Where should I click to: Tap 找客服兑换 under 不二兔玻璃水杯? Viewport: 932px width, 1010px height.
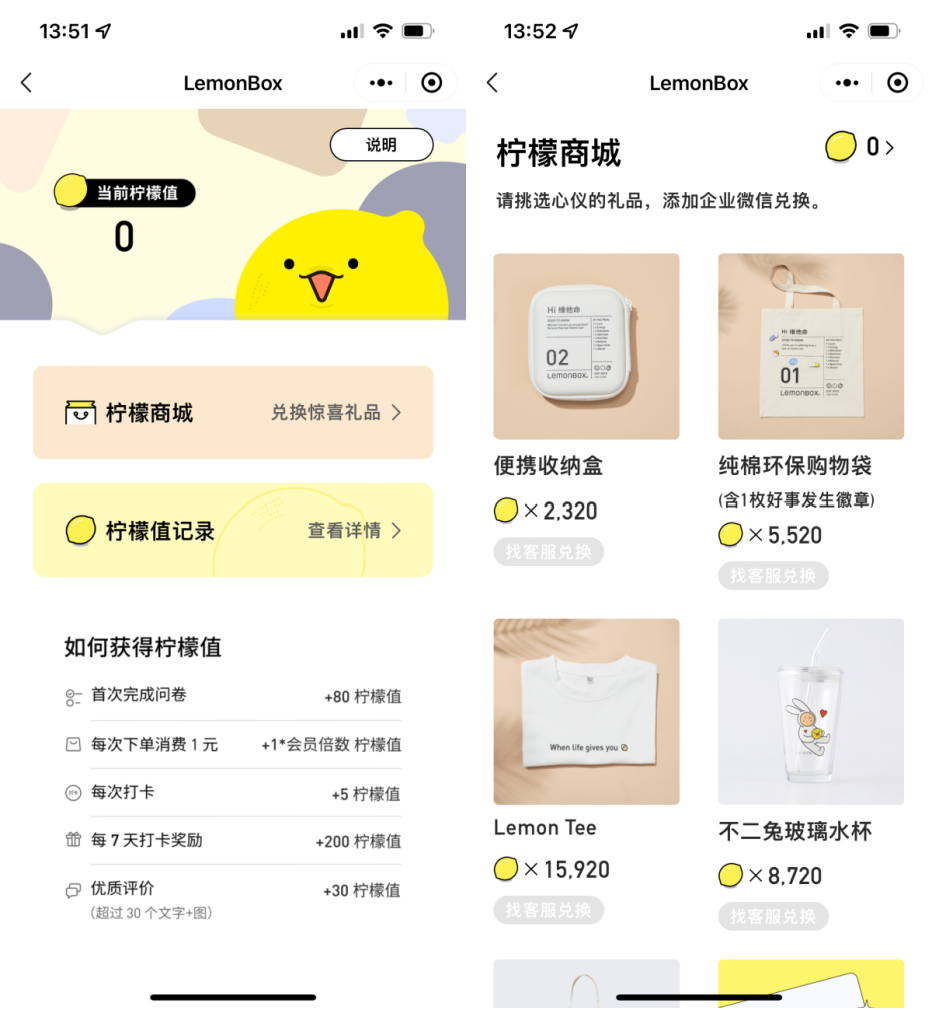point(773,916)
